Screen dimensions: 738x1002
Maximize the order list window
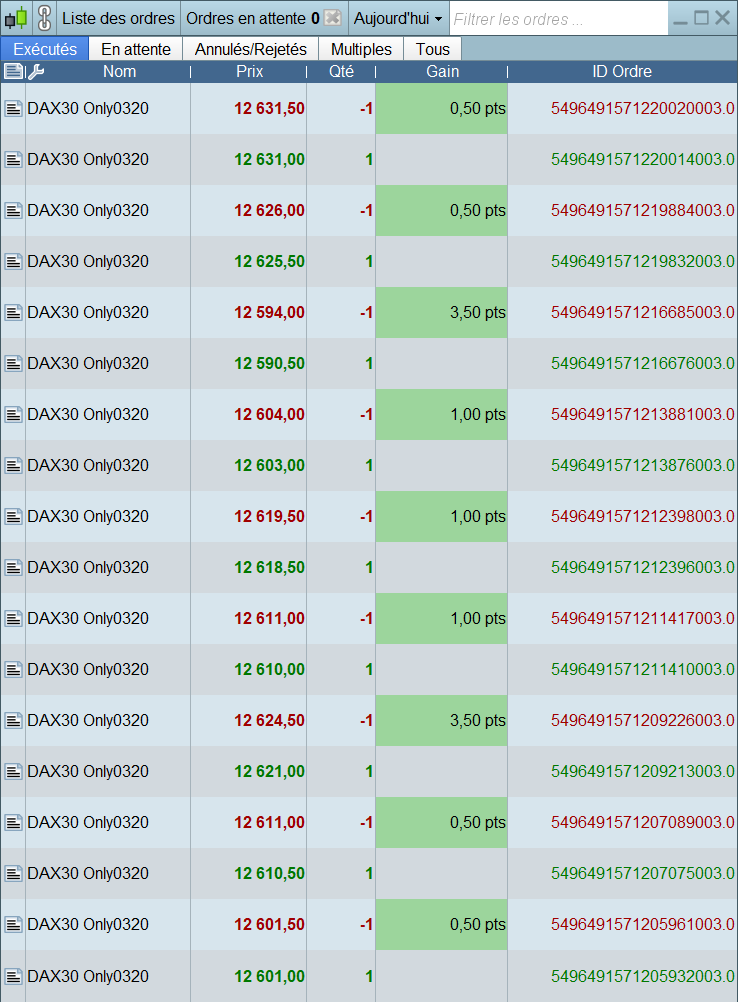tap(701, 18)
